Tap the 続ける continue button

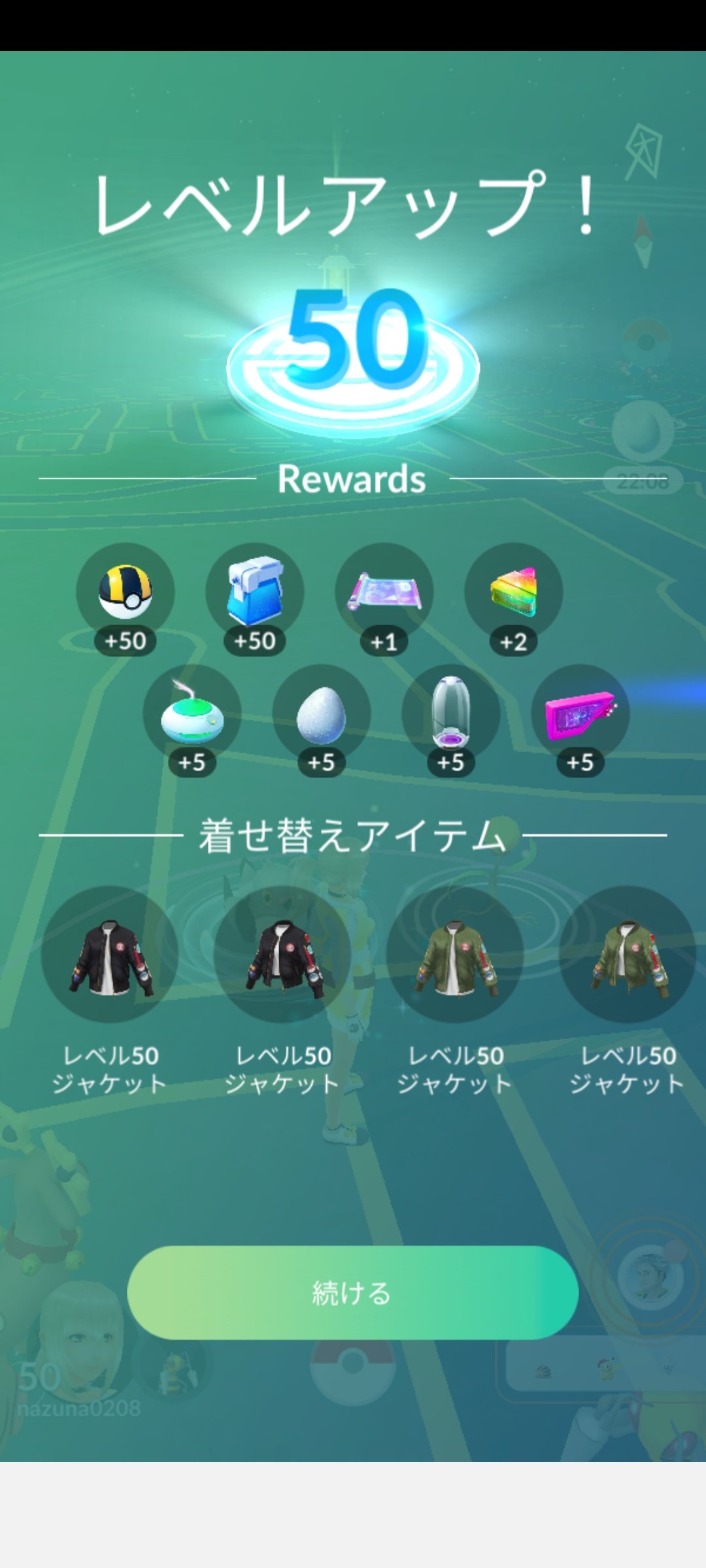(x=352, y=1292)
